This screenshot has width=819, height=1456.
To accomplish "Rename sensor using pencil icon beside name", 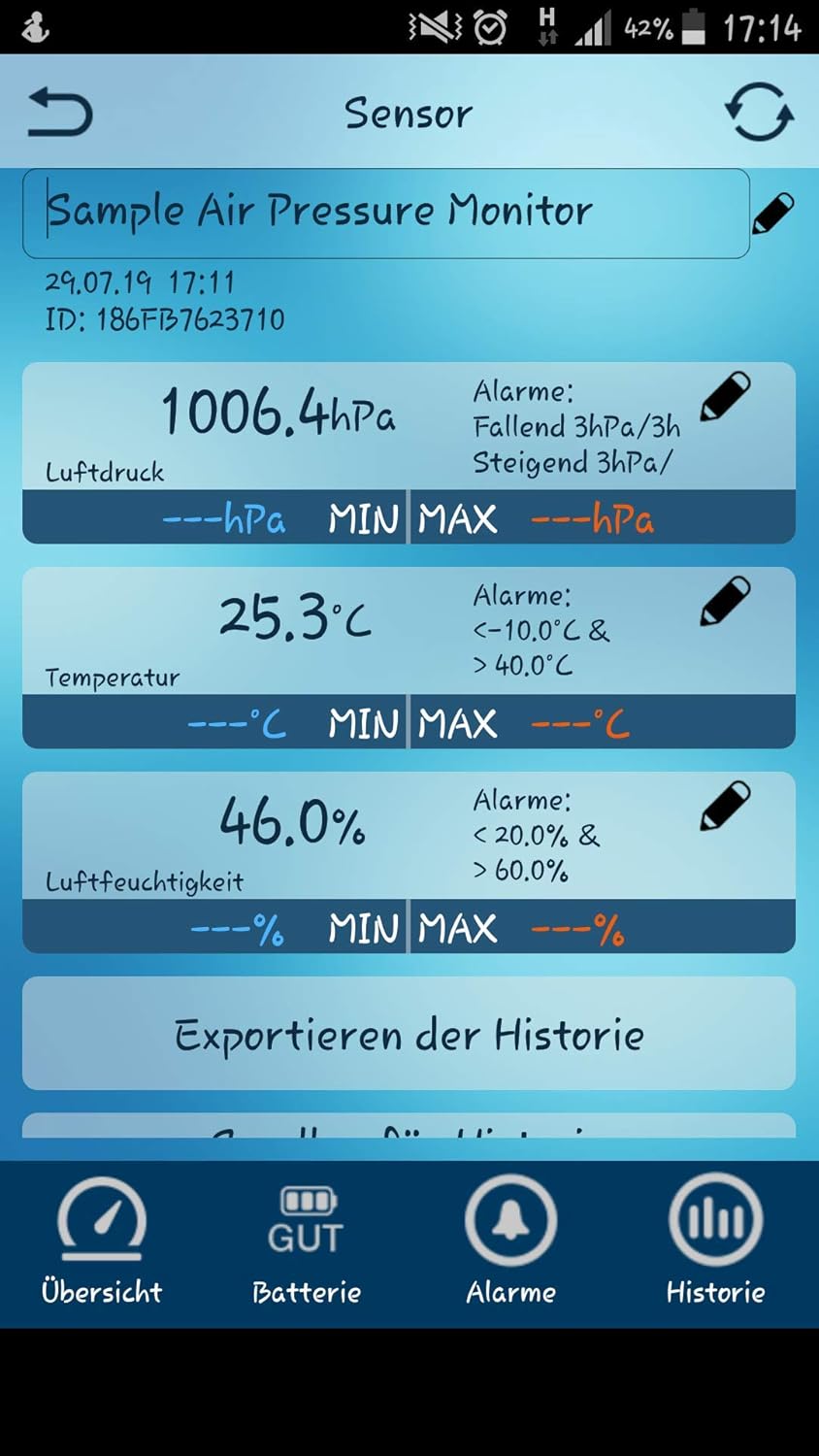I will (x=773, y=212).
